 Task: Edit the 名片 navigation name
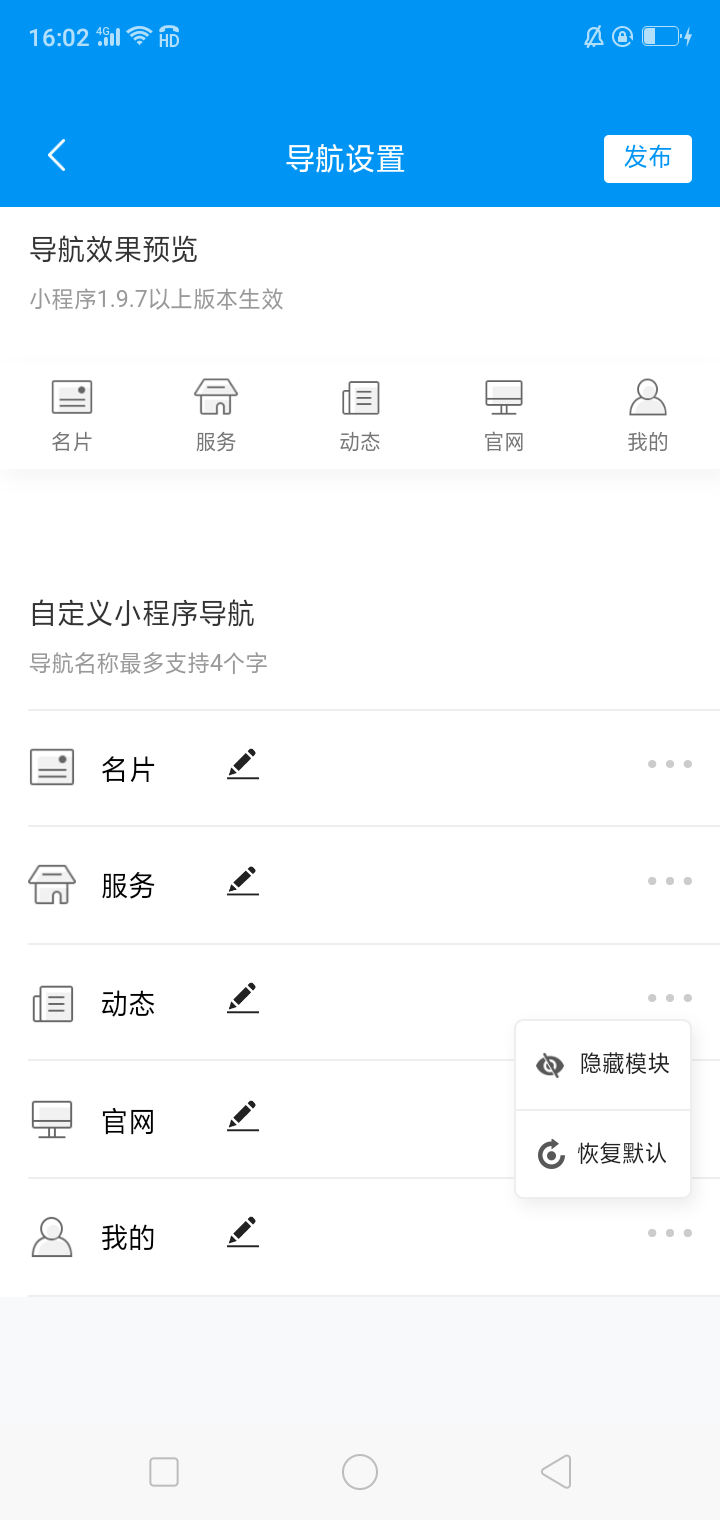point(242,765)
